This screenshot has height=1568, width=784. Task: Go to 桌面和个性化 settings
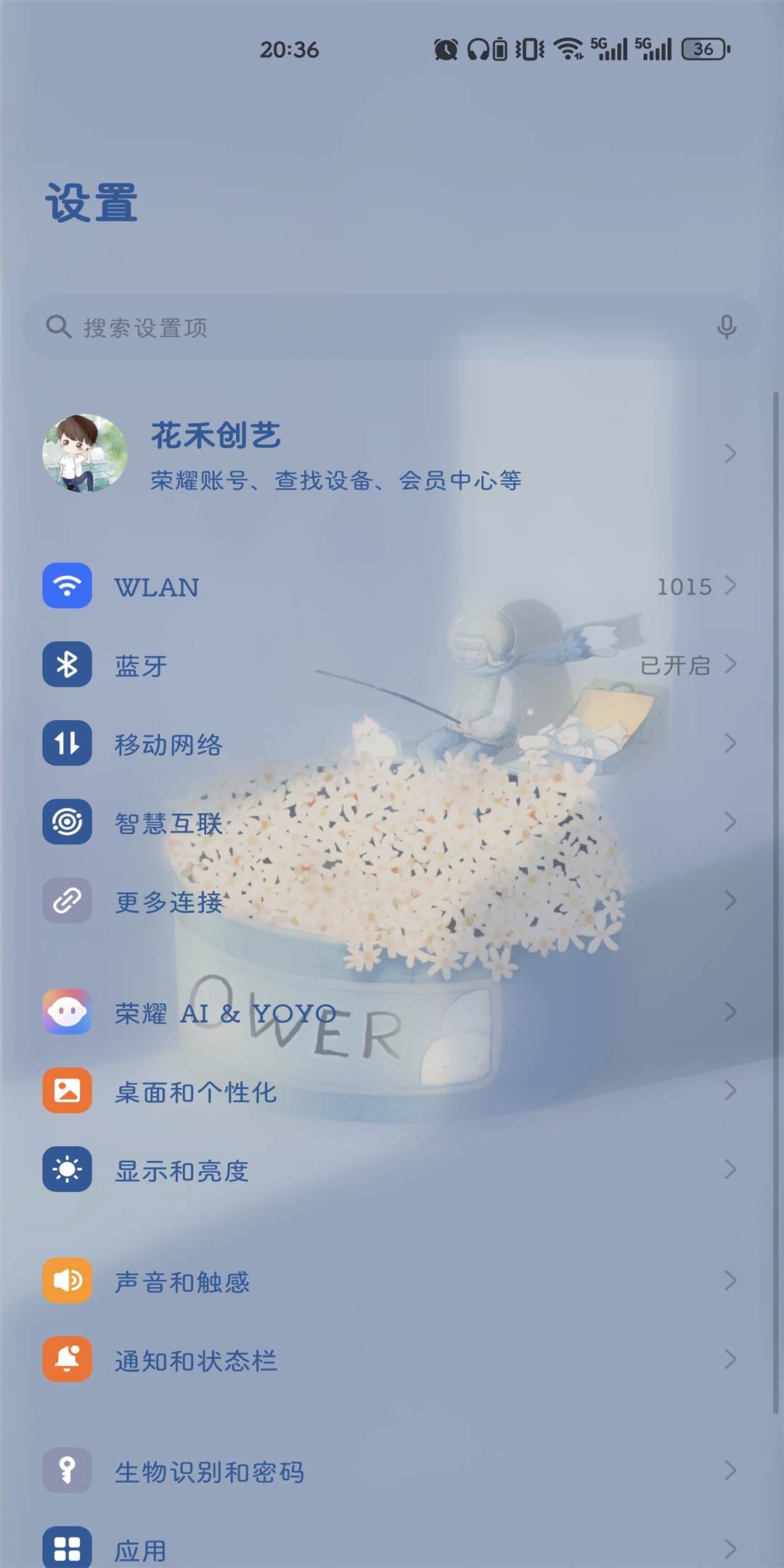click(392, 1091)
